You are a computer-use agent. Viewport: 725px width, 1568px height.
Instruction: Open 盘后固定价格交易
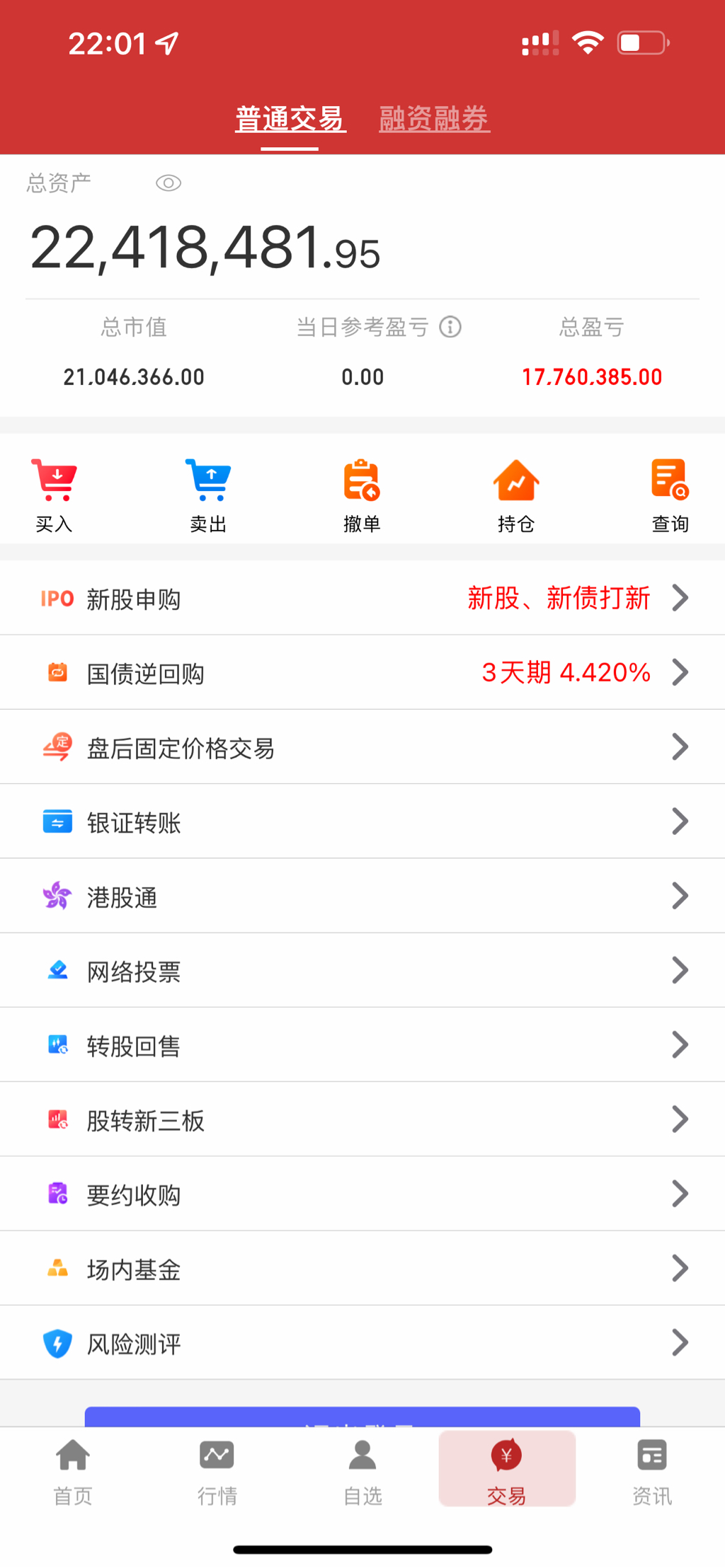point(362,747)
